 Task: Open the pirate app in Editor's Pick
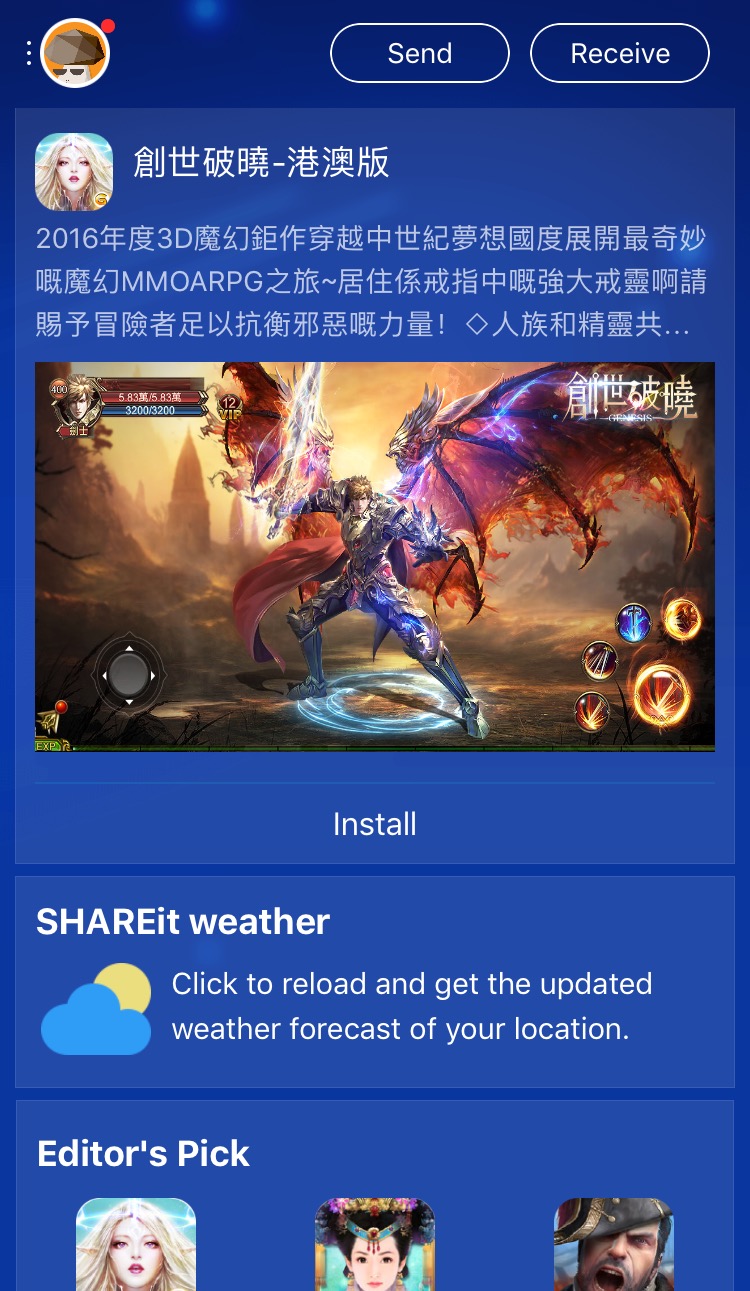pos(614,1245)
